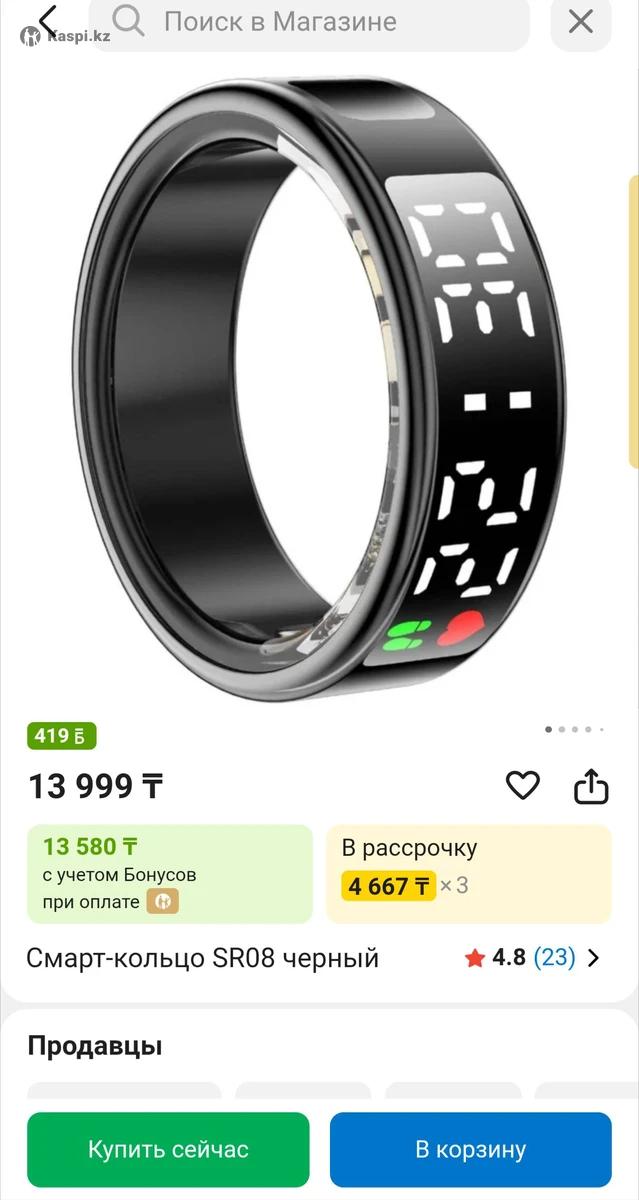Close the product page with X
The width and height of the screenshot is (639, 1200).
(x=581, y=22)
